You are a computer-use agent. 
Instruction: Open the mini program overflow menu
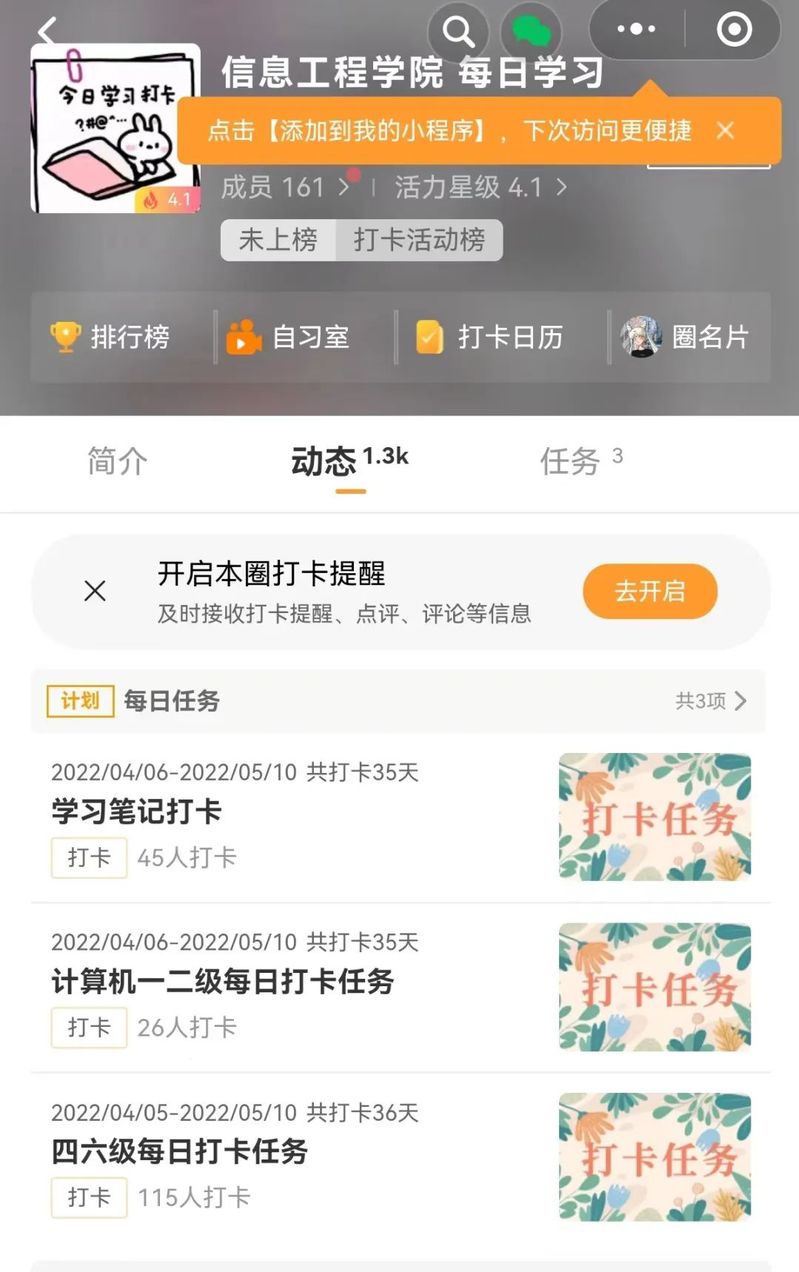pyautogui.click(x=636, y=30)
